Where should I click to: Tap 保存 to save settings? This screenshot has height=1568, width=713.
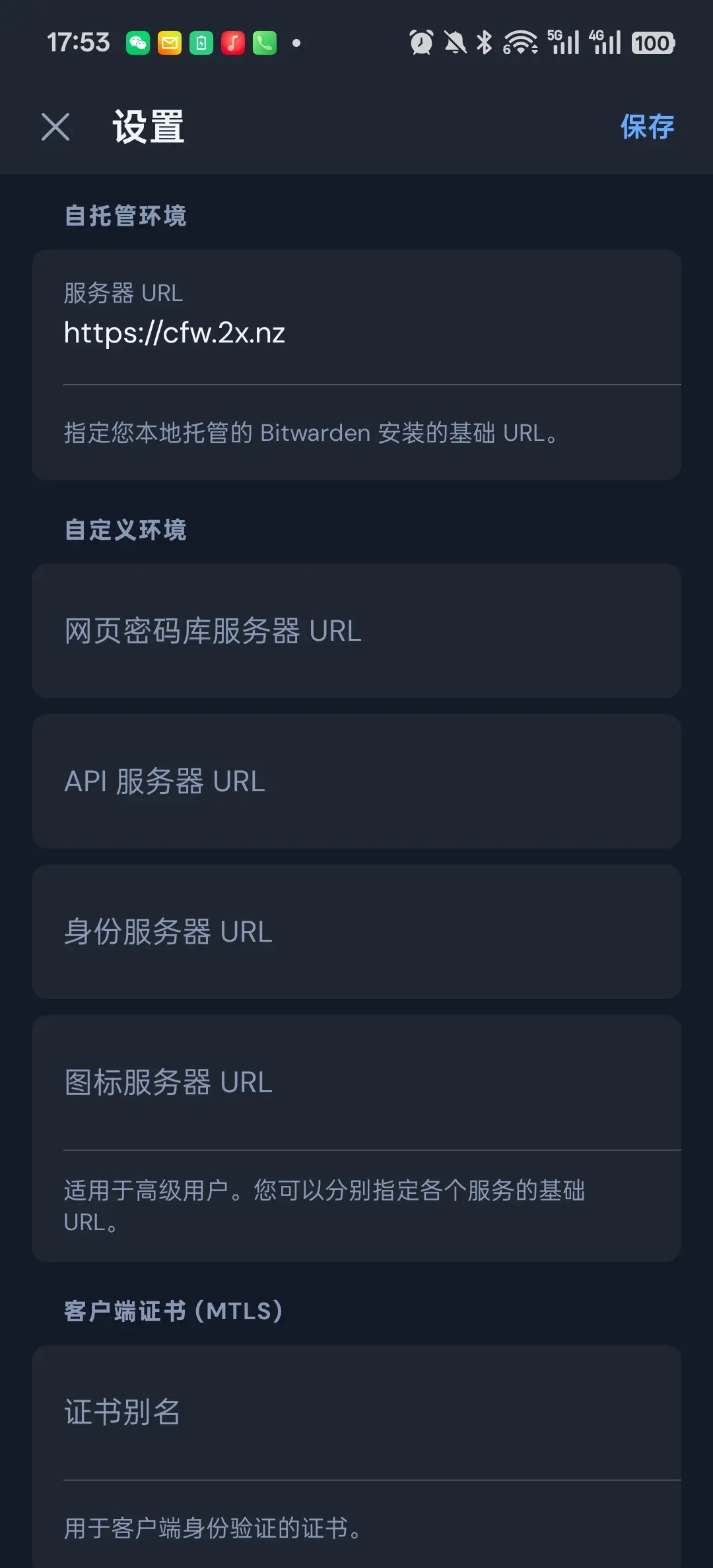647,127
